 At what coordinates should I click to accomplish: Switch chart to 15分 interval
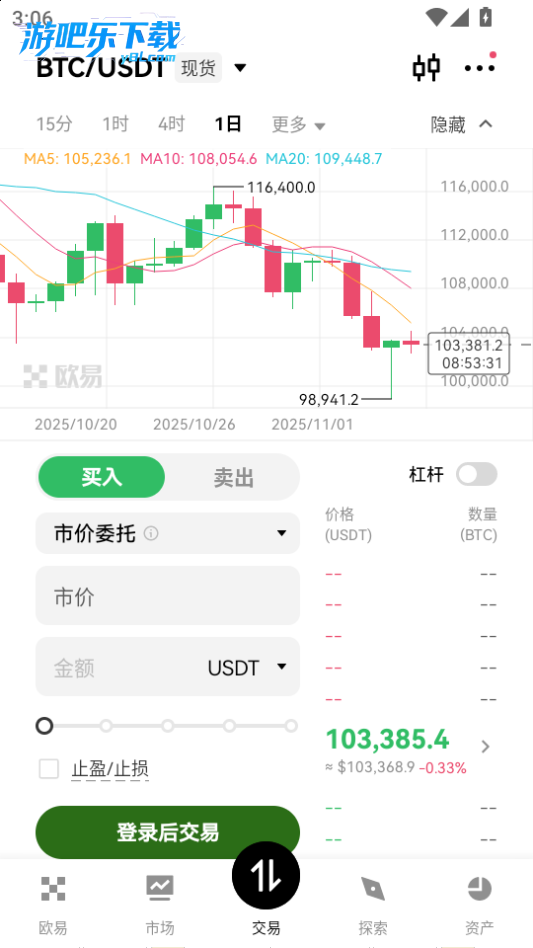click(54, 125)
